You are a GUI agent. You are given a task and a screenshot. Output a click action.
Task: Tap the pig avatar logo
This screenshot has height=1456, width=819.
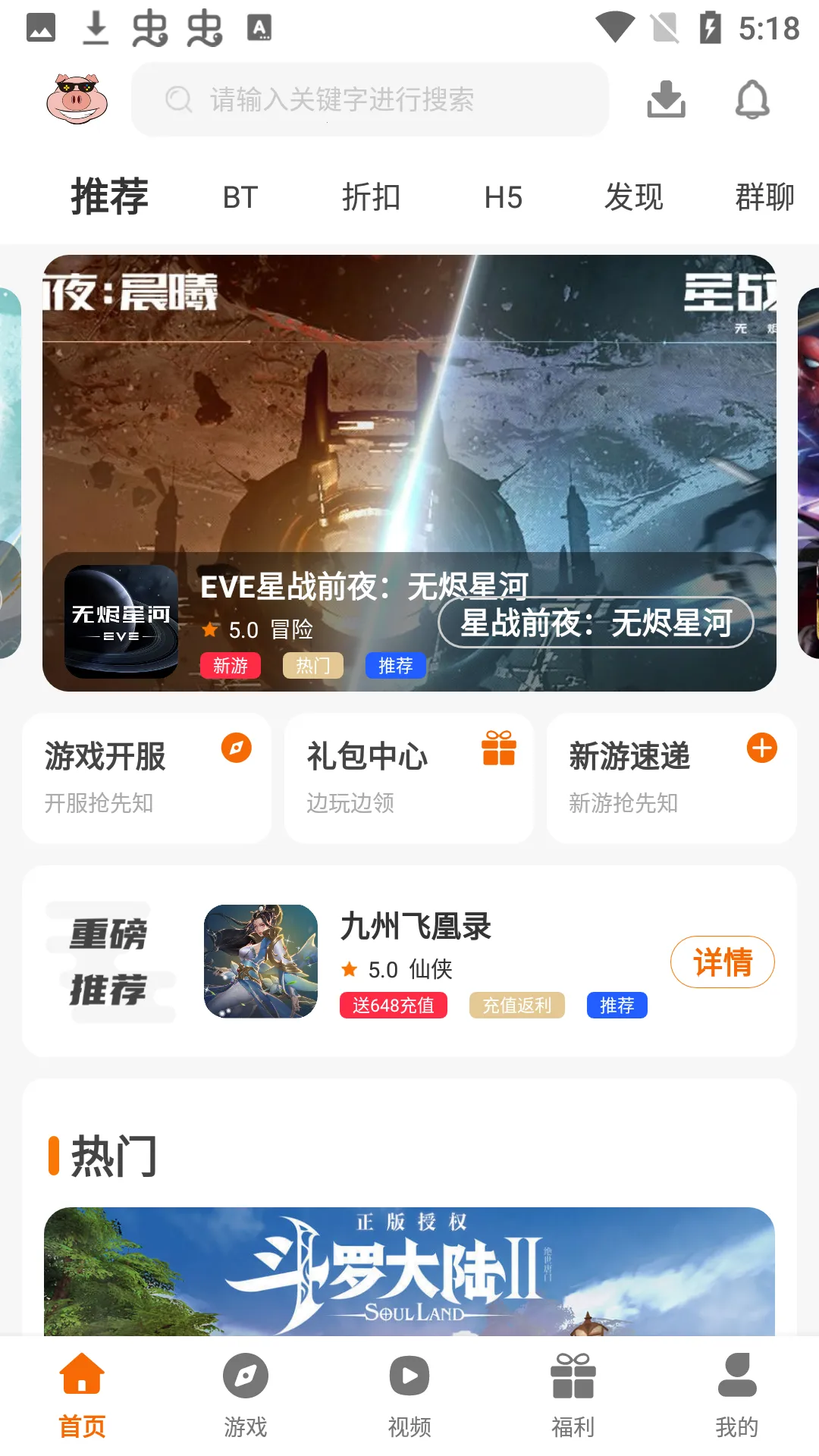77,99
